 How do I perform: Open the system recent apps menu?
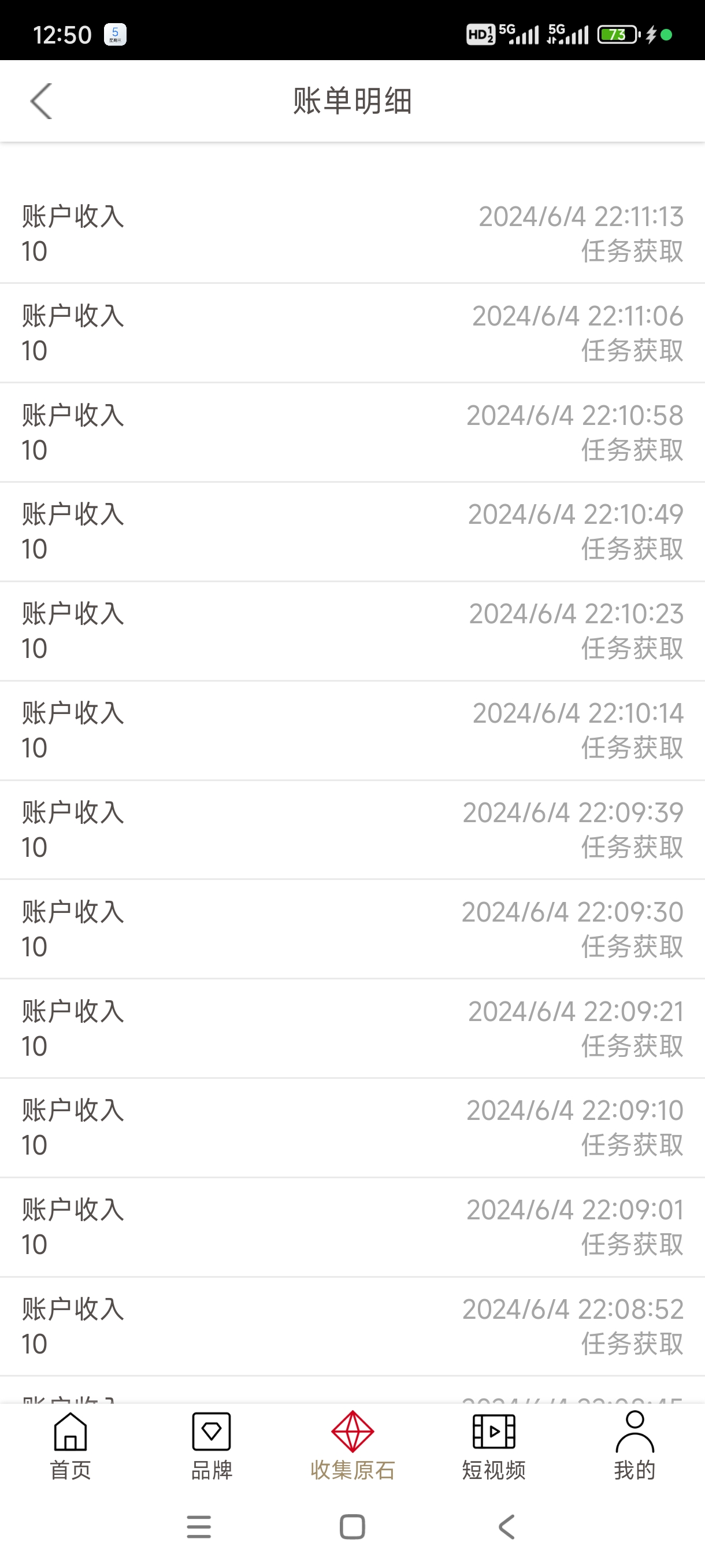199,1526
